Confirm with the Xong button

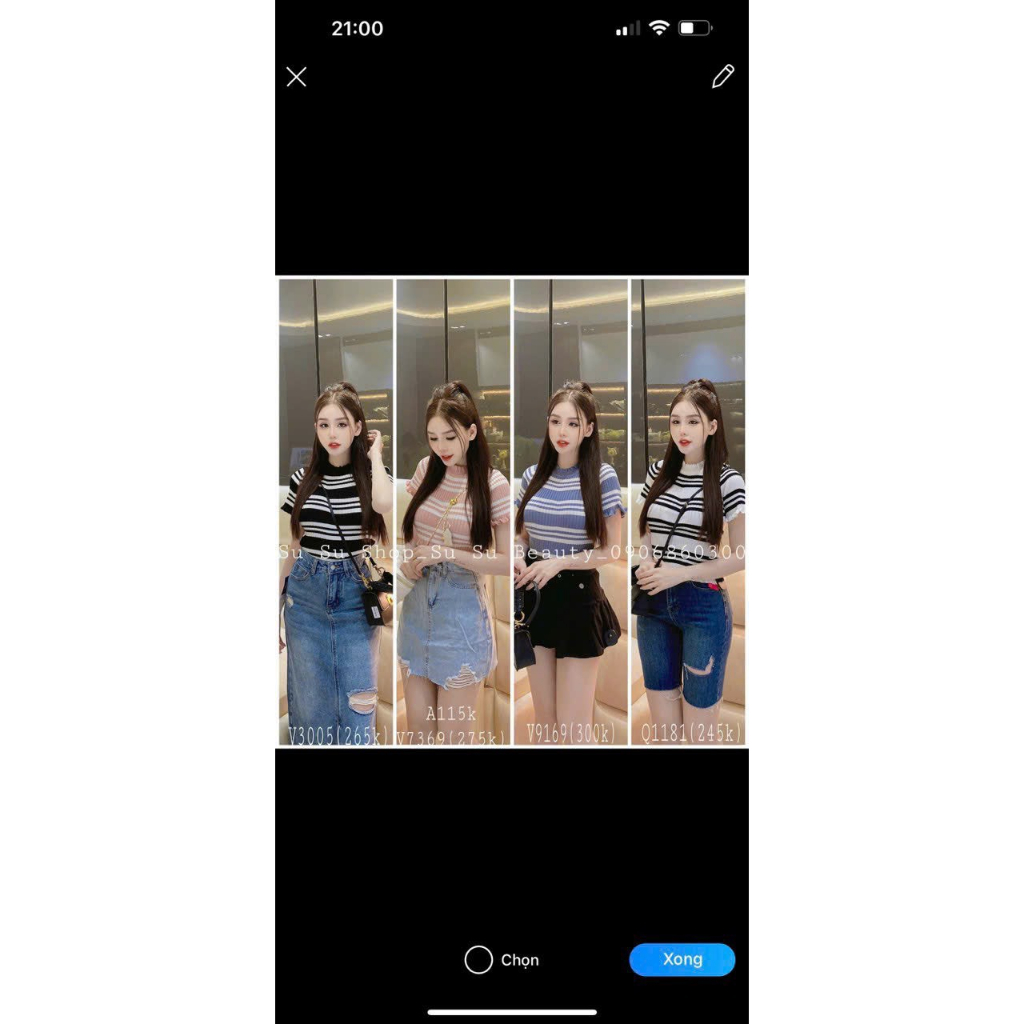(682, 959)
